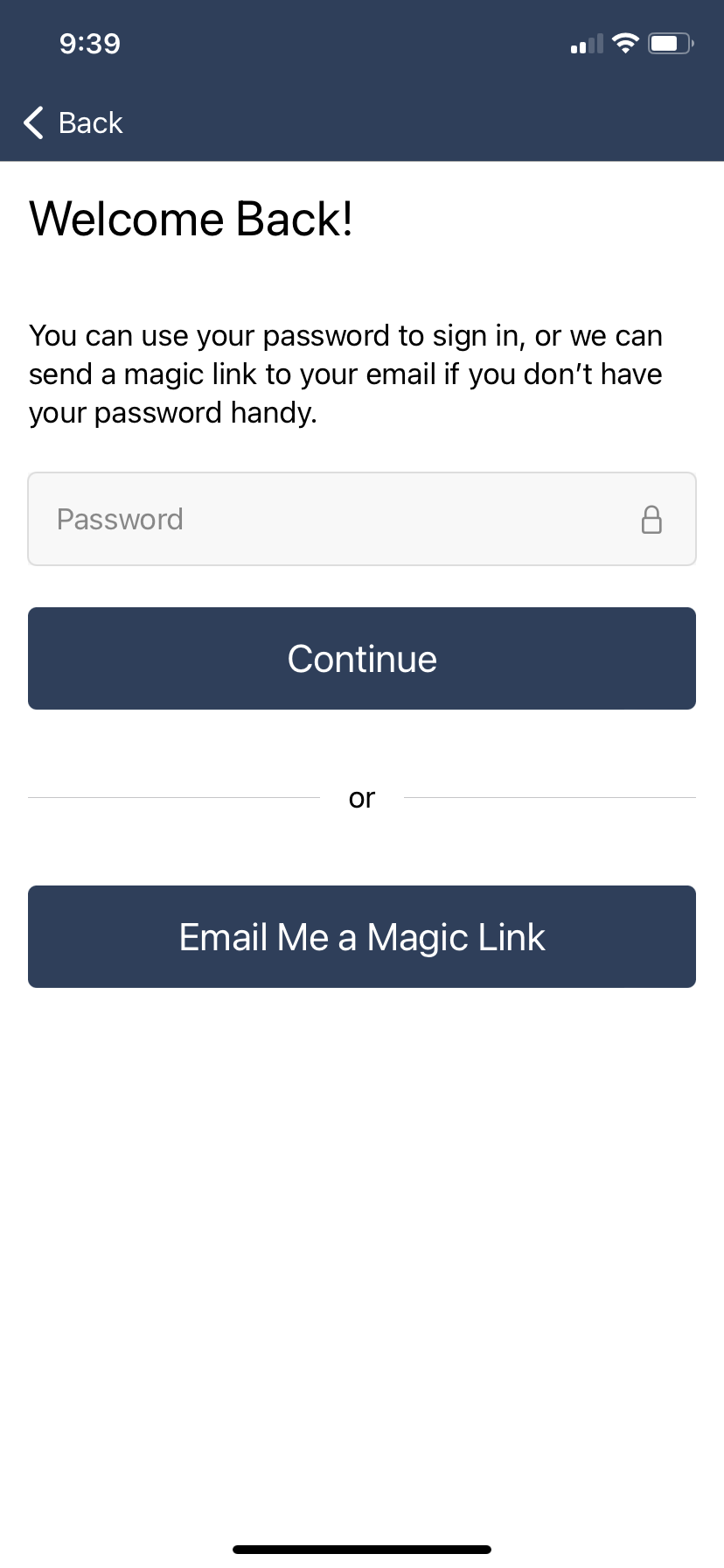Tap the Continue button
The height and width of the screenshot is (1568, 724).
pyautogui.click(x=362, y=658)
